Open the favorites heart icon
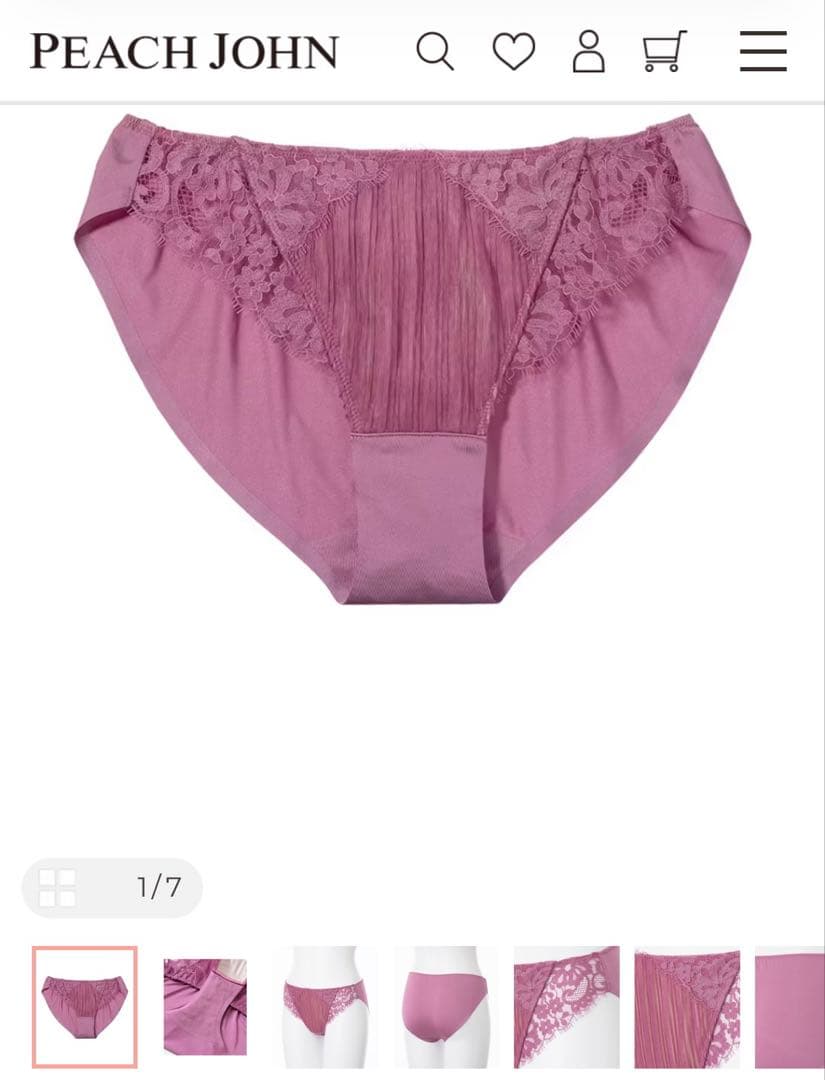This screenshot has width=825, height=1080. click(x=513, y=51)
